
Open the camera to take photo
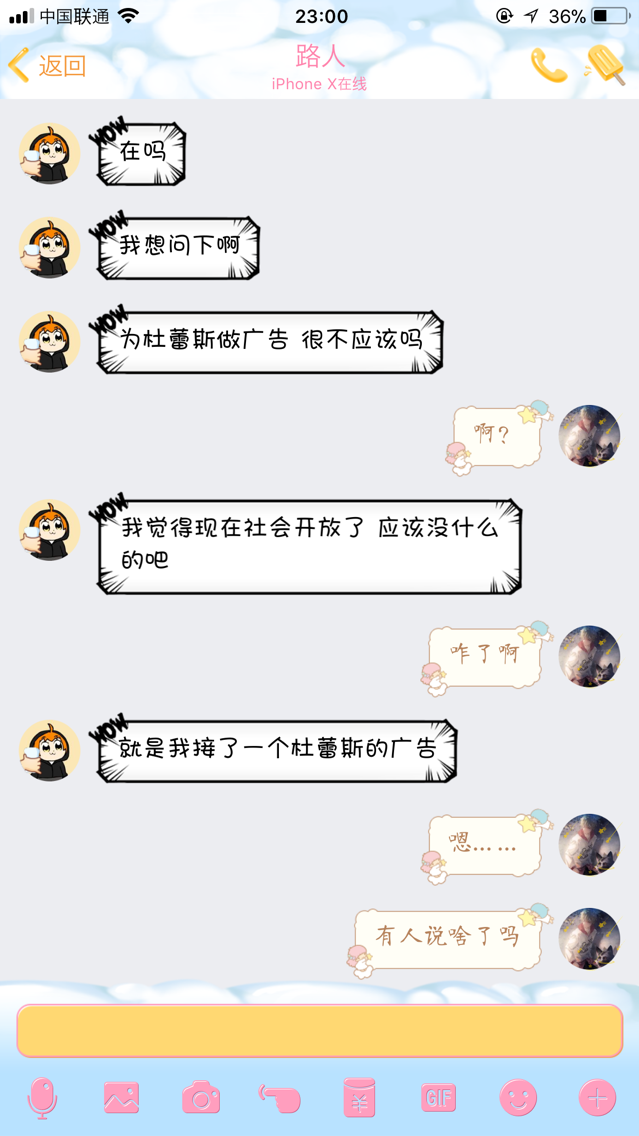(x=201, y=1098)
